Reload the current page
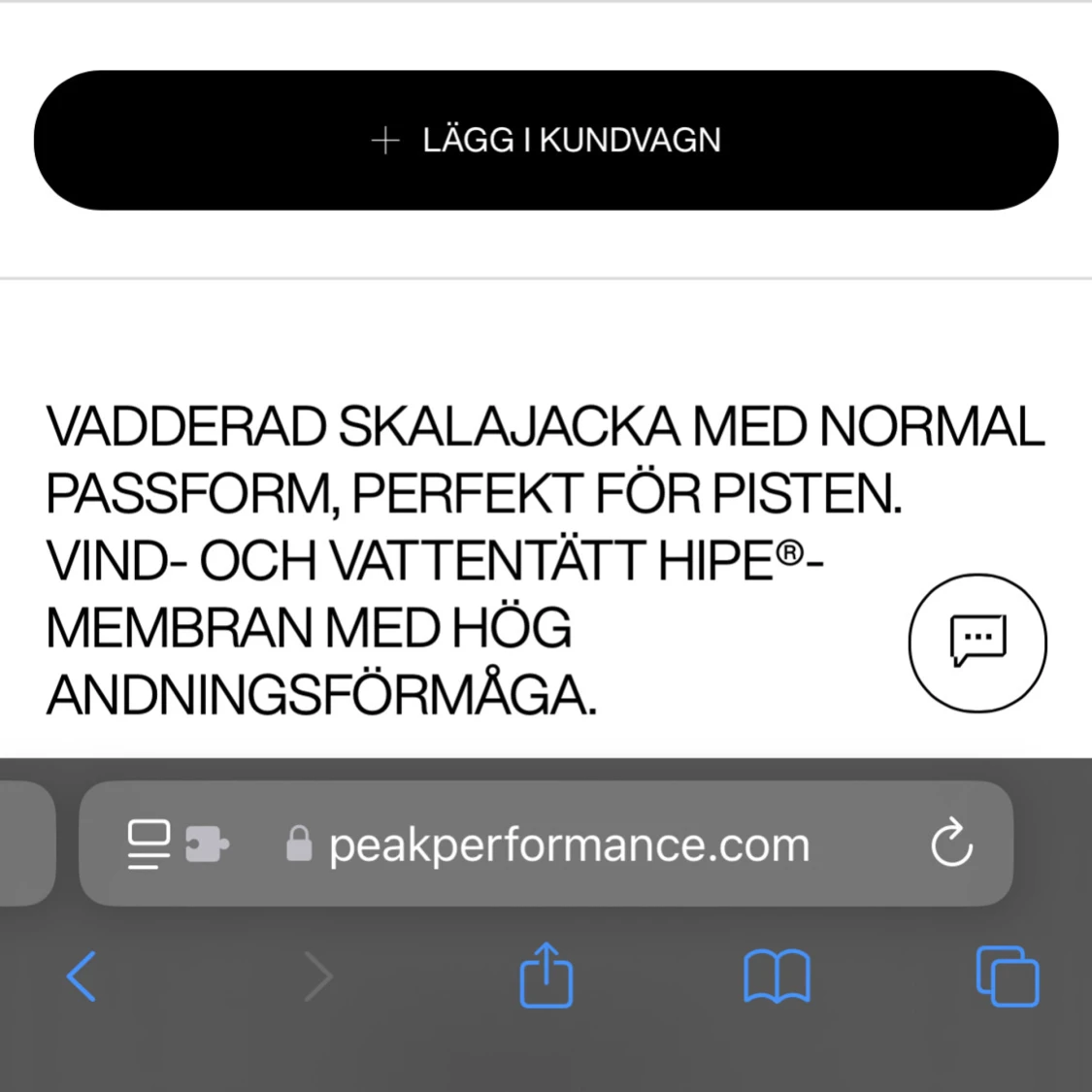This screenshot has width=1092, height=1092. [x=951, y=843]
